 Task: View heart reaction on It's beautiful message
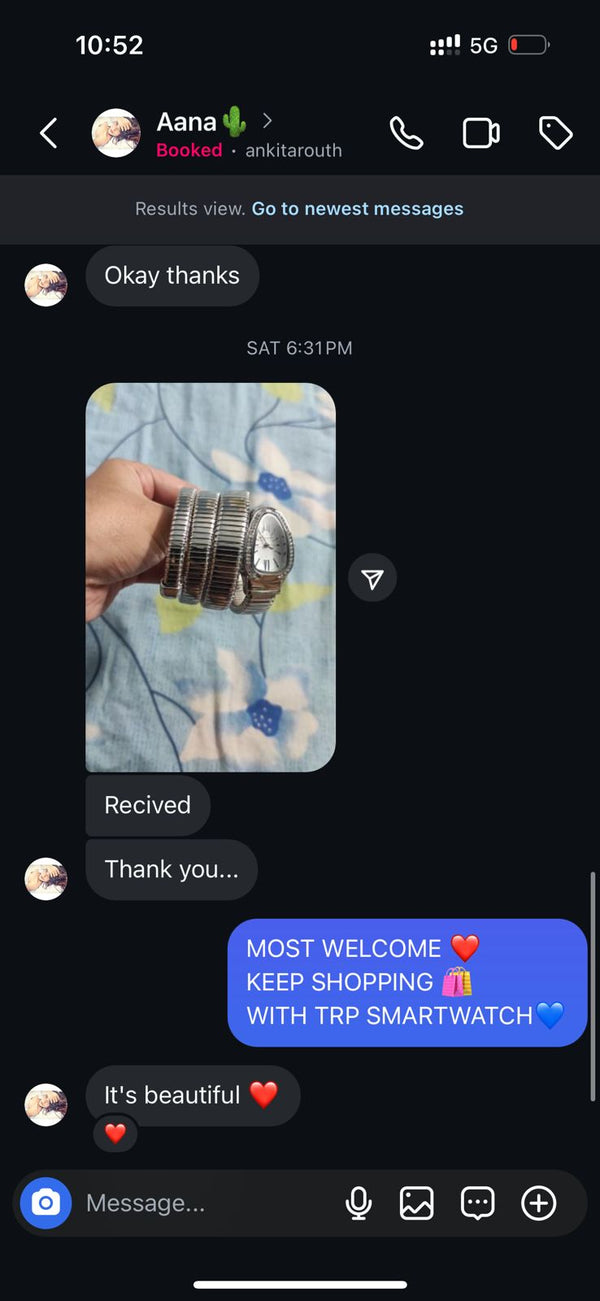(x=116, y=1133)
